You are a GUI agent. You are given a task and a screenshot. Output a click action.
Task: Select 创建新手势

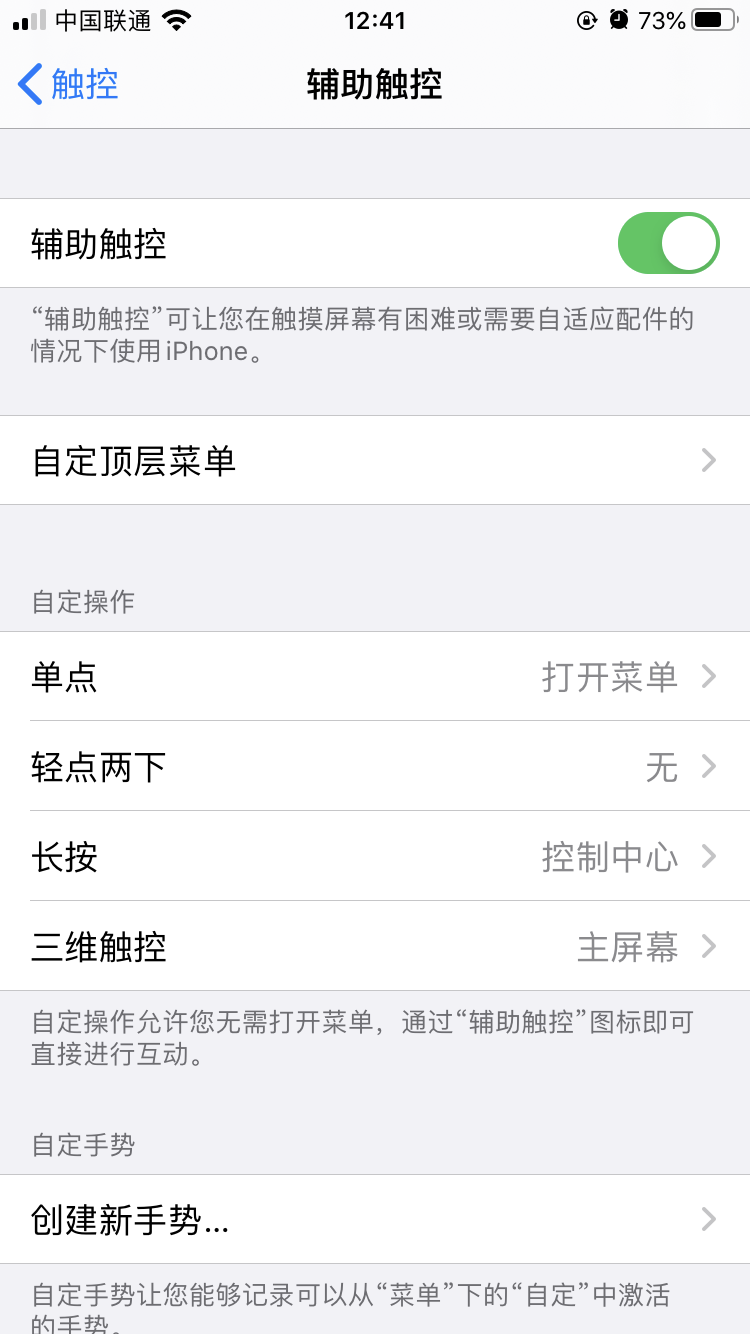[375, 1219]
